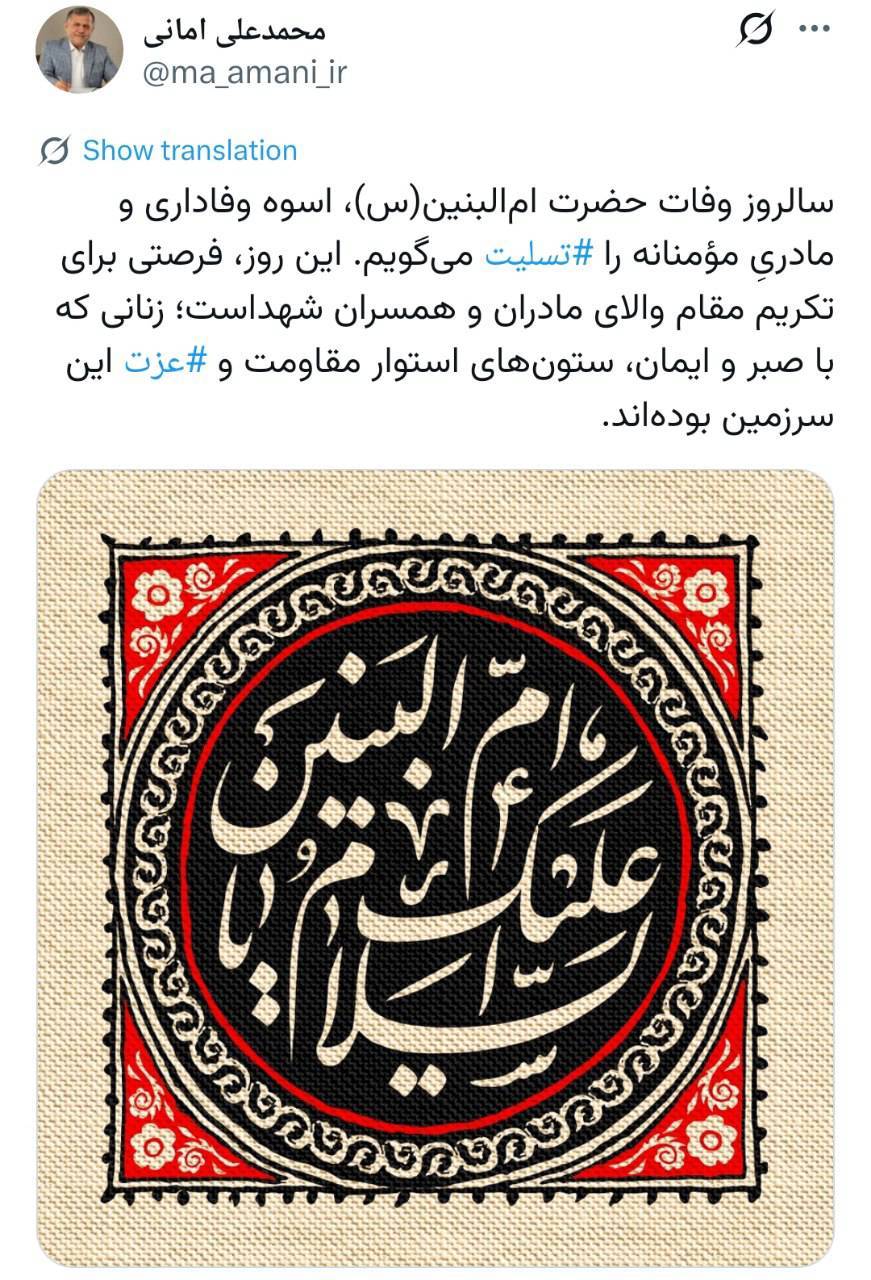Tap Show translation link
The width and height of the screenshot is (871, 1280).
pos(189,151)
